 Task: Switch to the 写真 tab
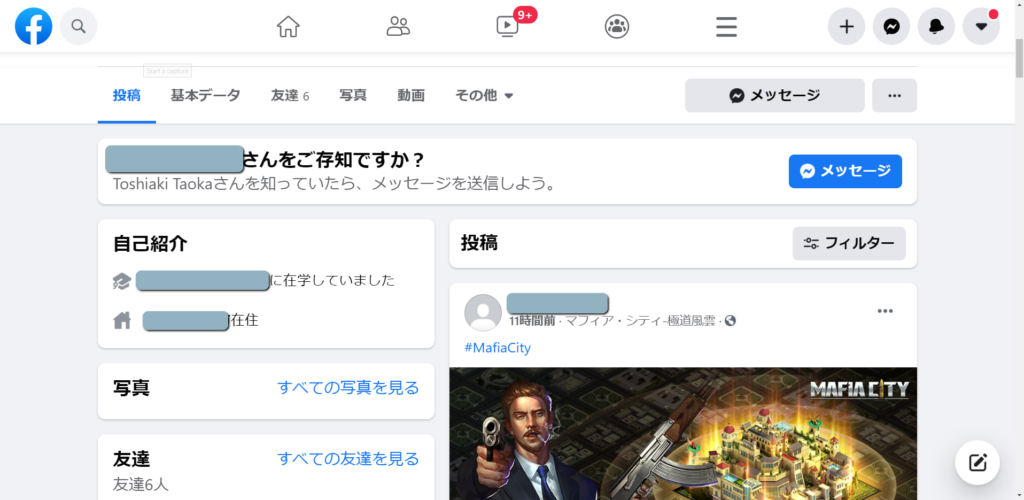[x=352, y=96]
